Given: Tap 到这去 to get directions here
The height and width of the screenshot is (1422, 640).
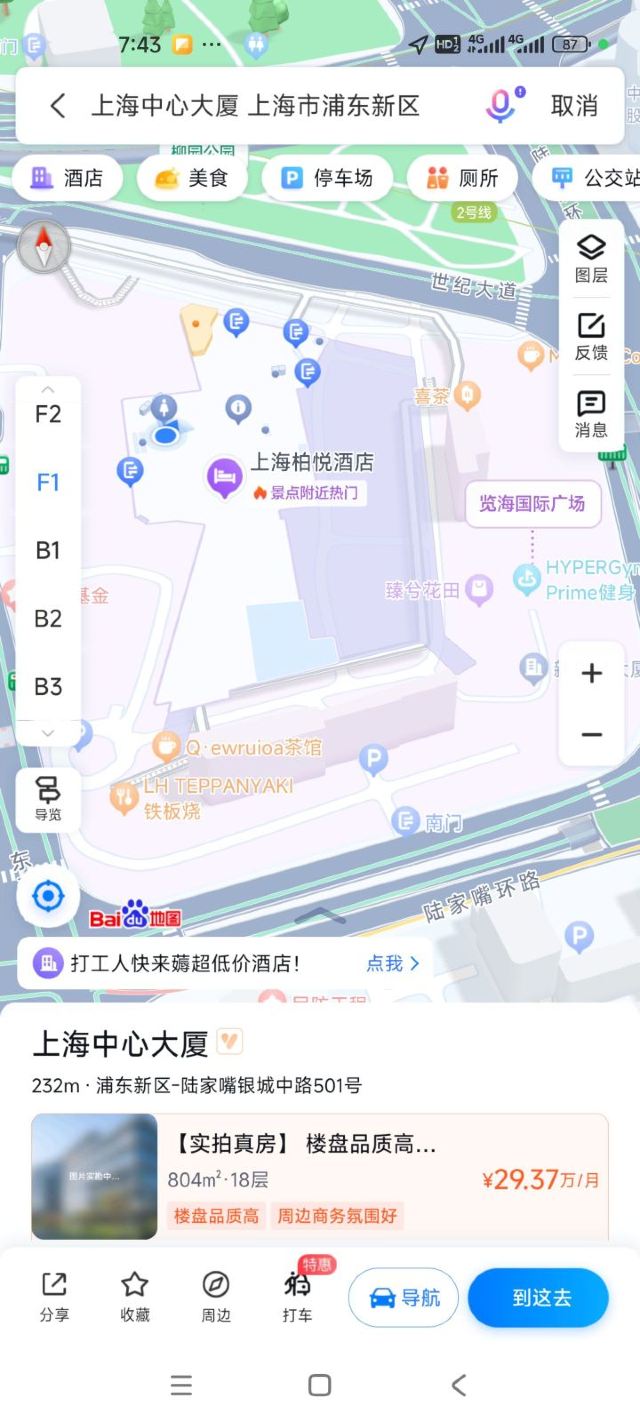Looking at the screenshot, I should (538, 1298).
